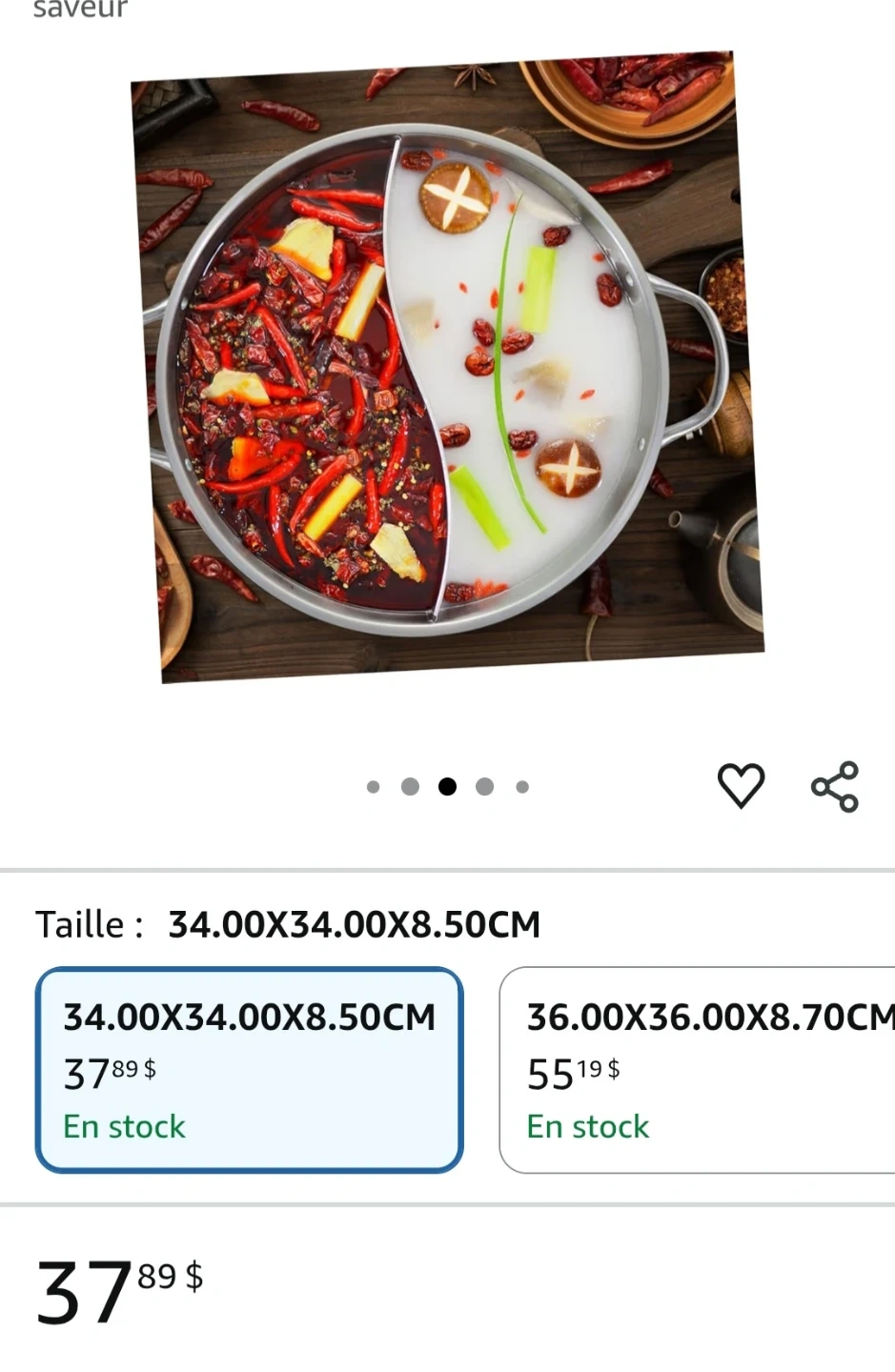
Task: Jump to the fourth image indicator dot
Action: [484, 786]
